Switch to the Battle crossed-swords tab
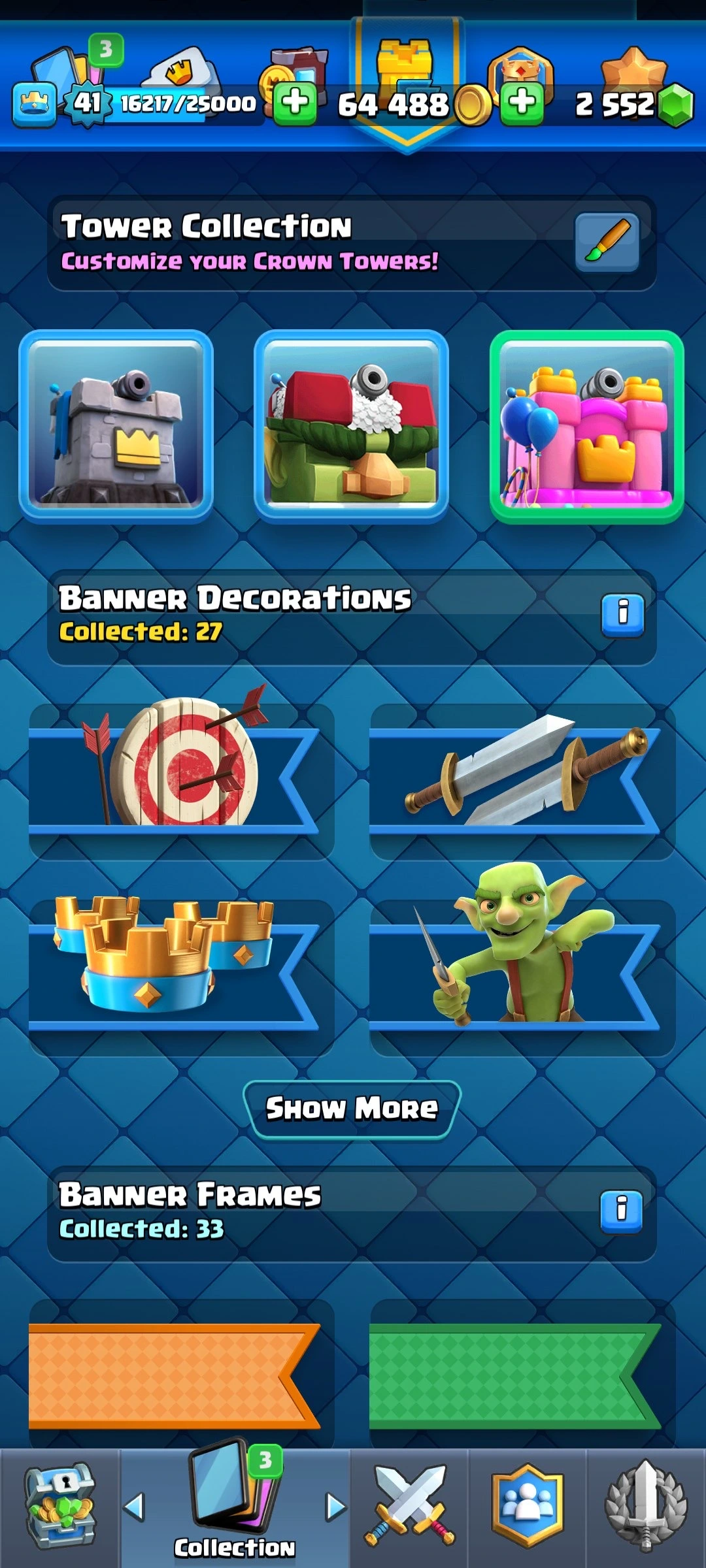The height and width of the screenshot is (1568, 706). pos(409,1506)
